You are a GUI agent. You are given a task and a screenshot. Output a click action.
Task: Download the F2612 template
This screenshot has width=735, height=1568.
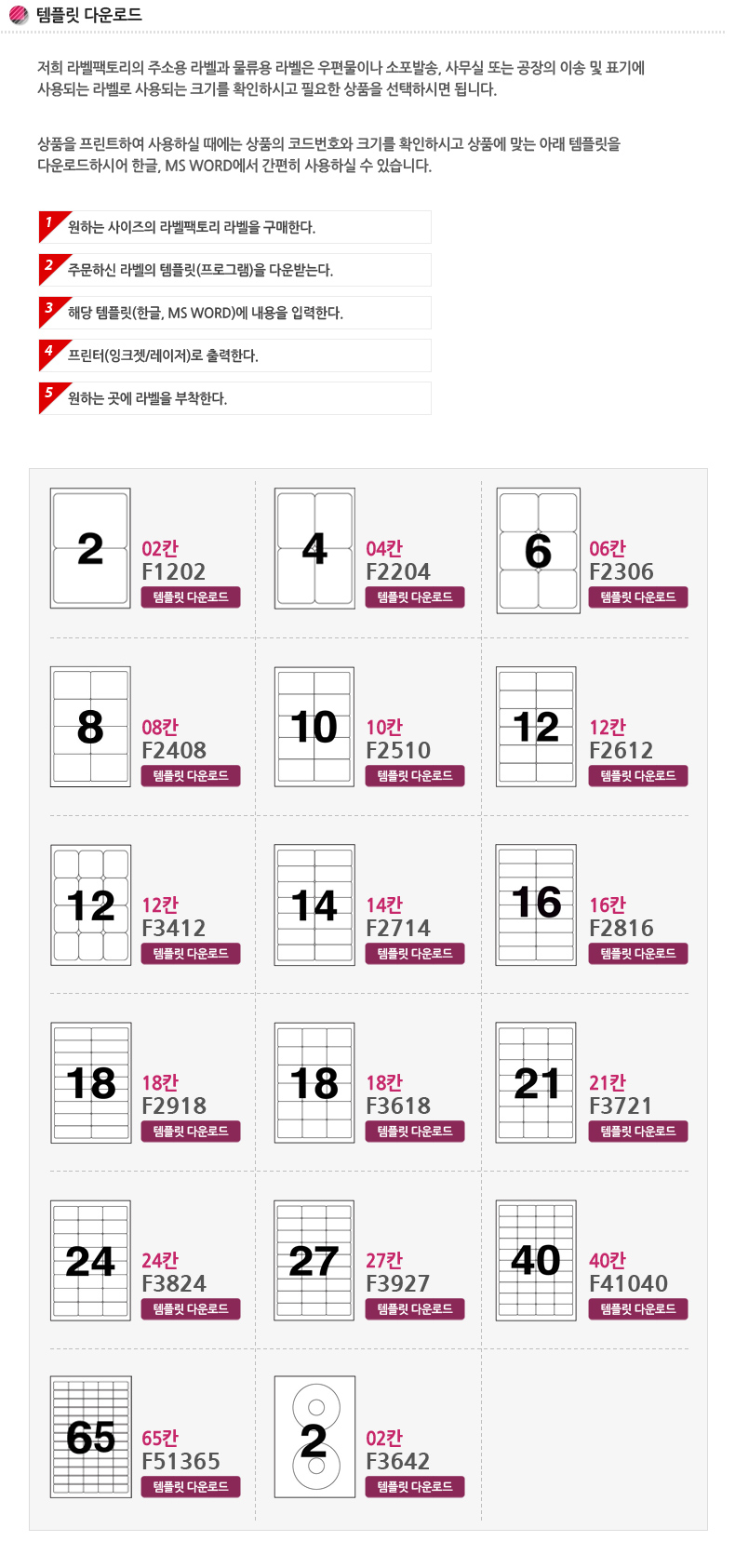point(638,776)
